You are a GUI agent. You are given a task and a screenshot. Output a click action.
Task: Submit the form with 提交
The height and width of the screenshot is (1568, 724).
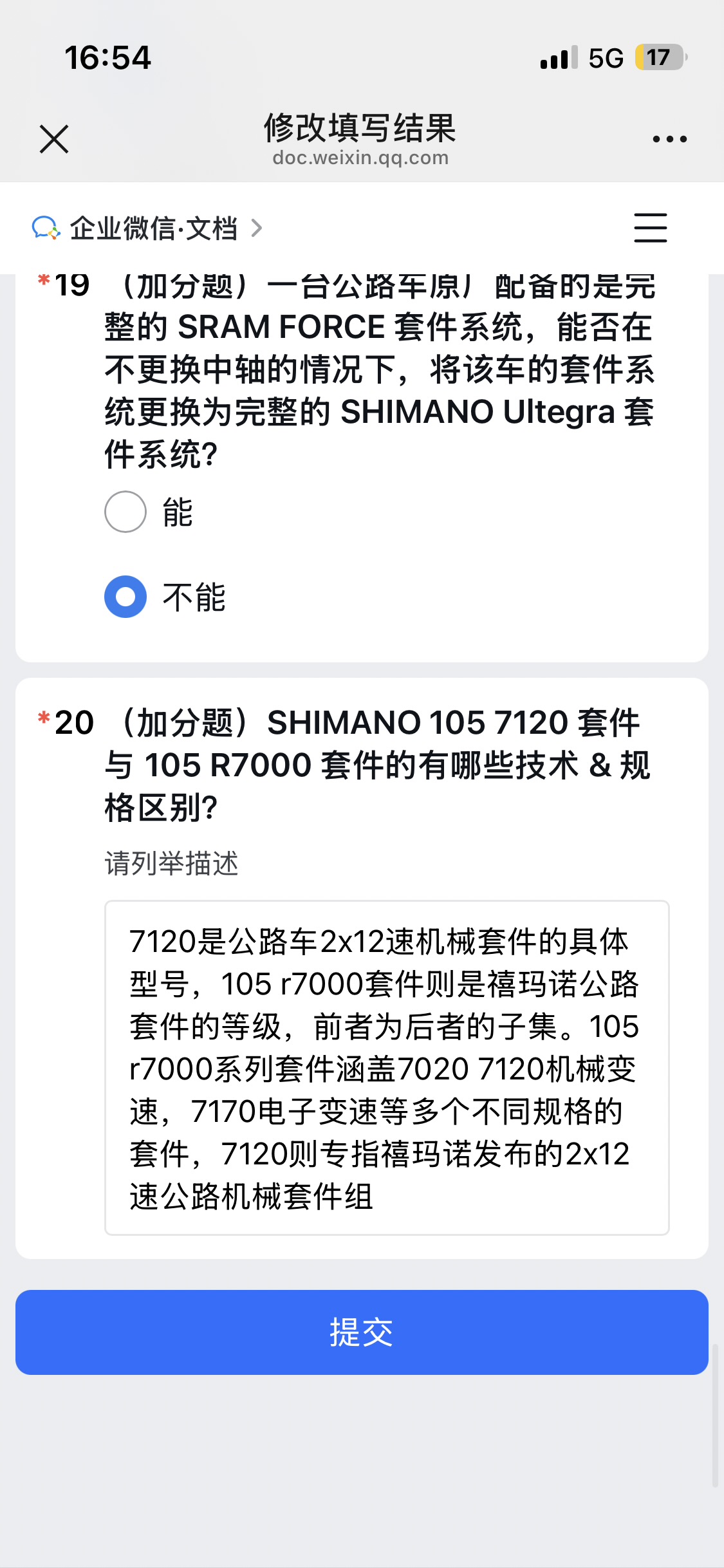tap(362, 1332)
